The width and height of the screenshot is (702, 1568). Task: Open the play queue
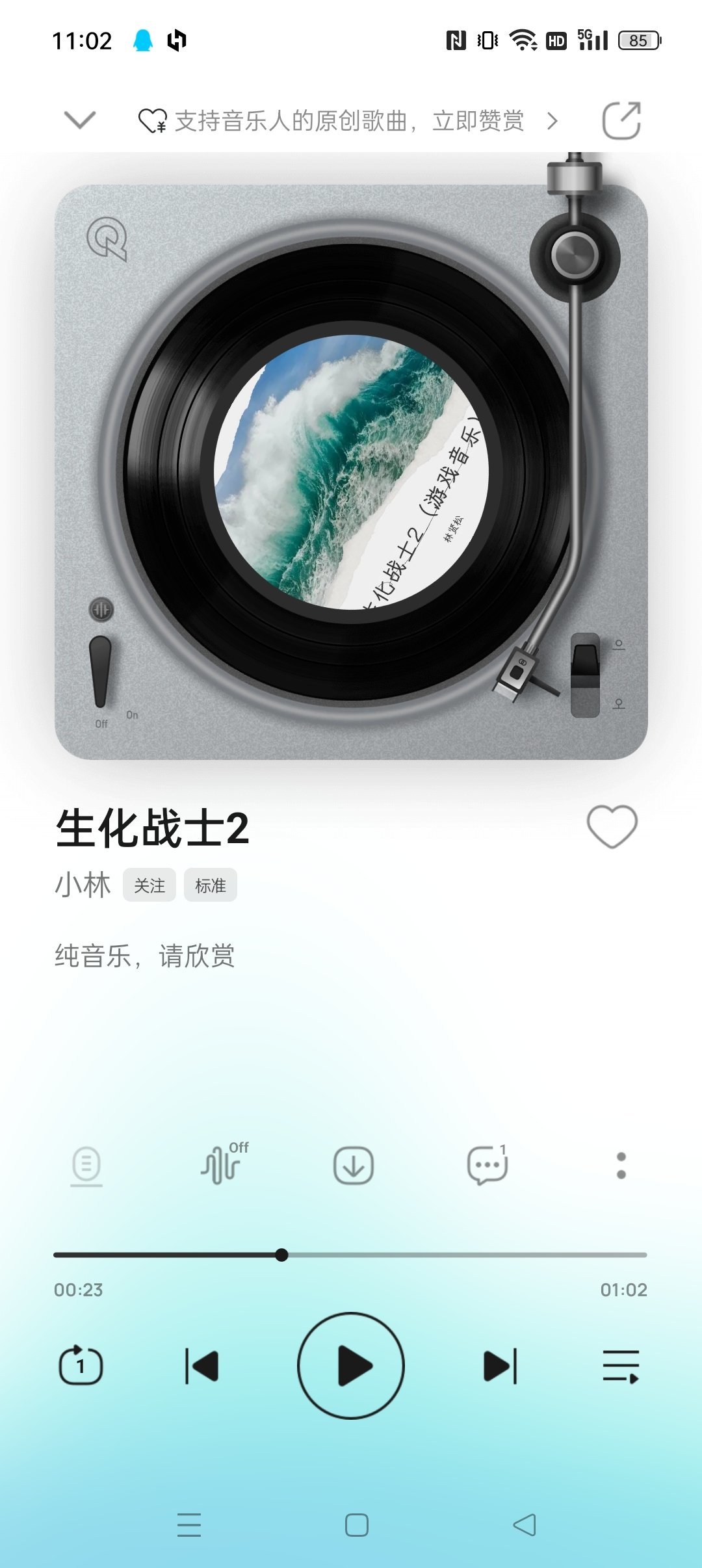coord(621,1366)
